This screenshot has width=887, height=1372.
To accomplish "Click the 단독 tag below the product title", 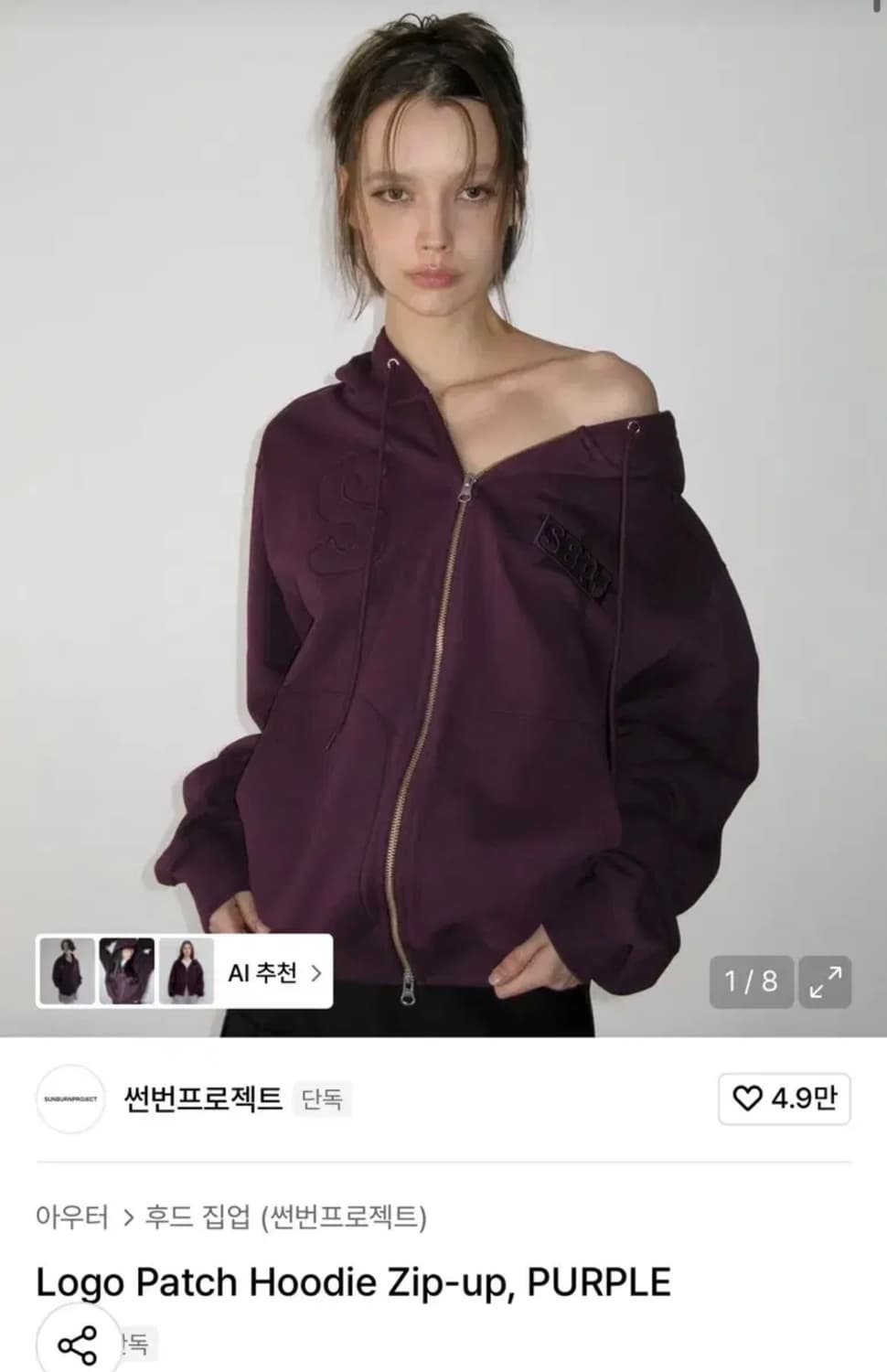I will click(135, 1343).
